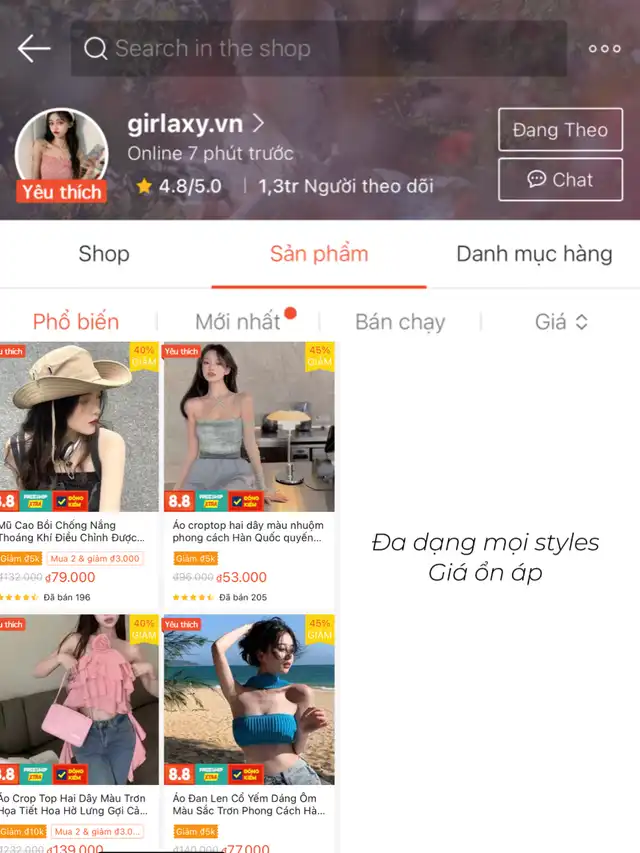
Task: Tap the Search in the shop field
Action: [x=318, y=48]
